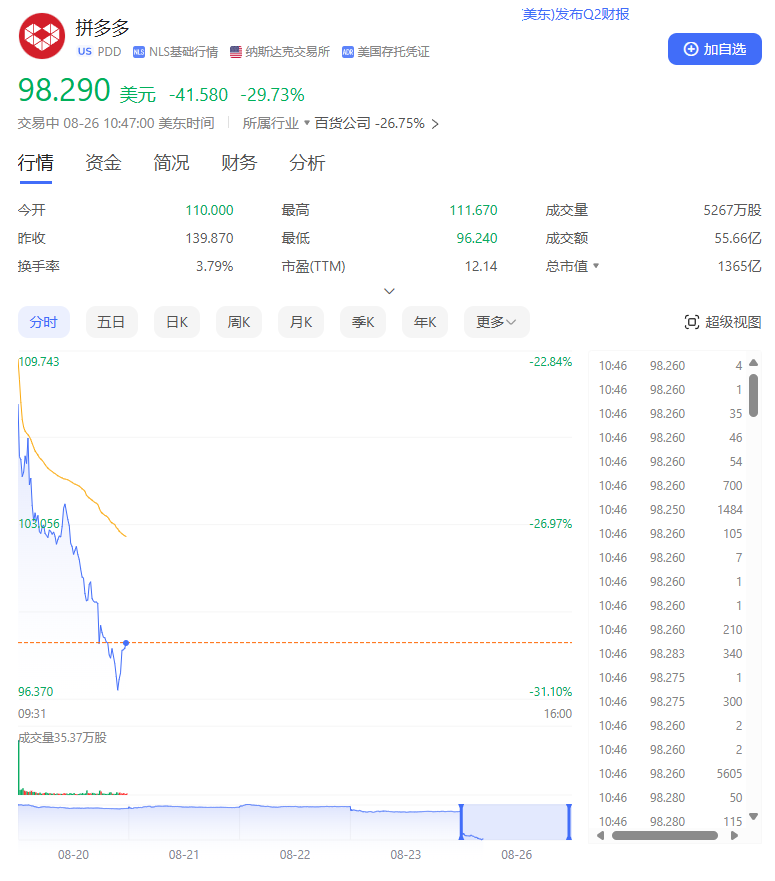
Task: Select the 行情 tab
Action: tap(35, 163)
